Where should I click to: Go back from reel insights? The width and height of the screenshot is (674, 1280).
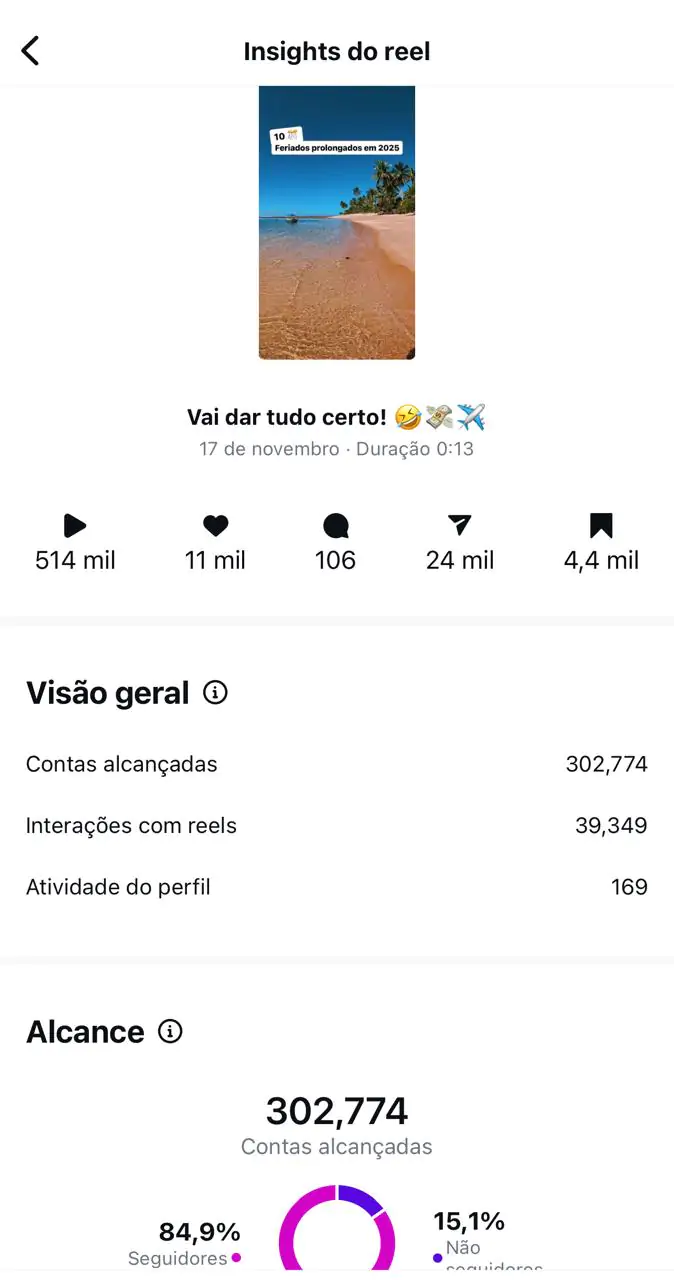point(31,51)
